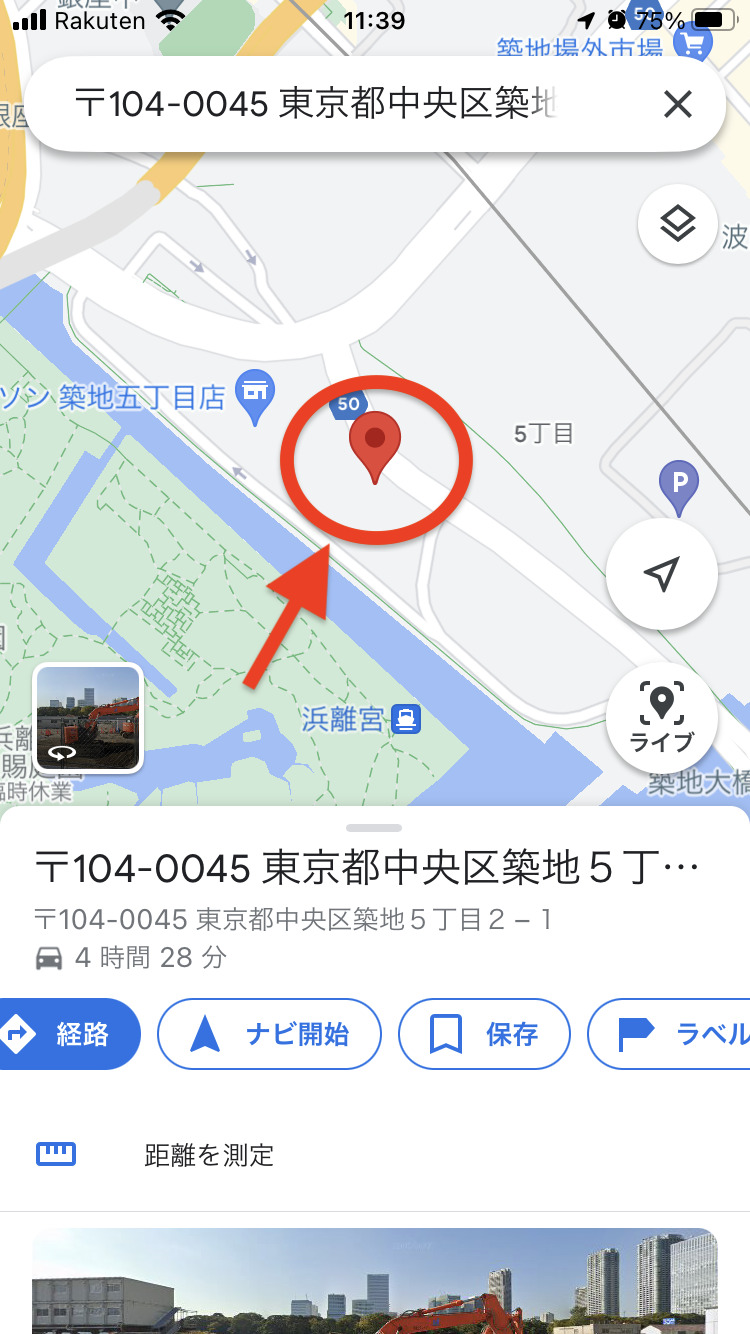The width and height of the screenshot is (750, 1334).
Task: Clear the search address with X
Action: coord(677,104)
